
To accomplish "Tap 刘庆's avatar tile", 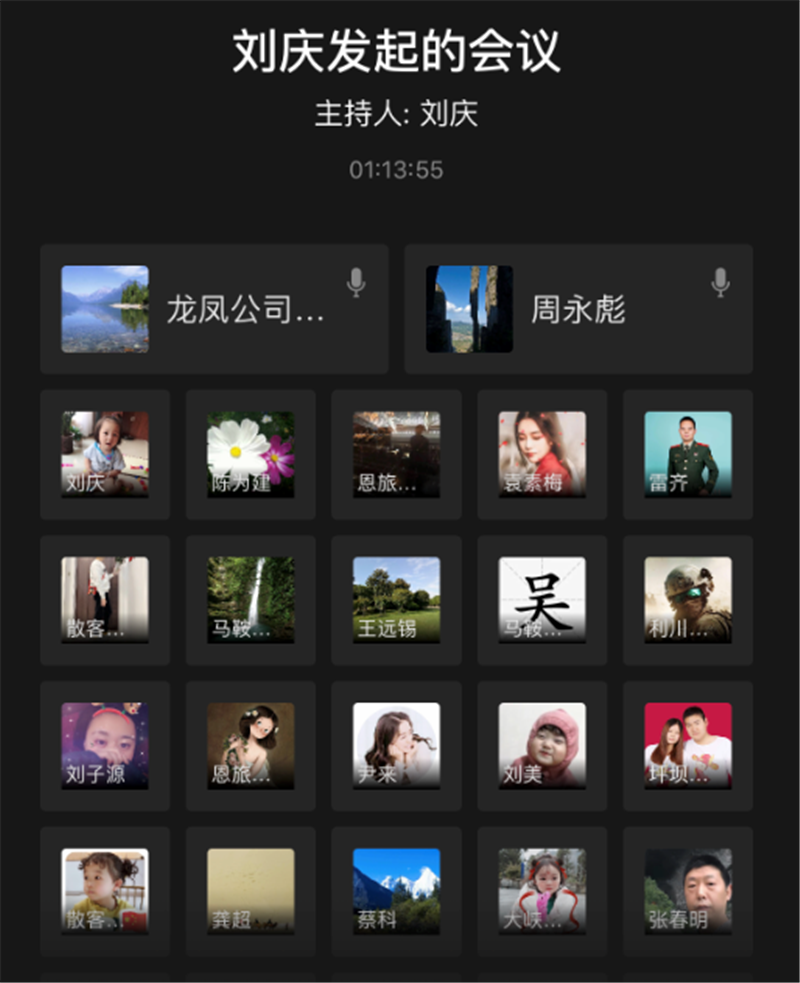I will point(105,455).
